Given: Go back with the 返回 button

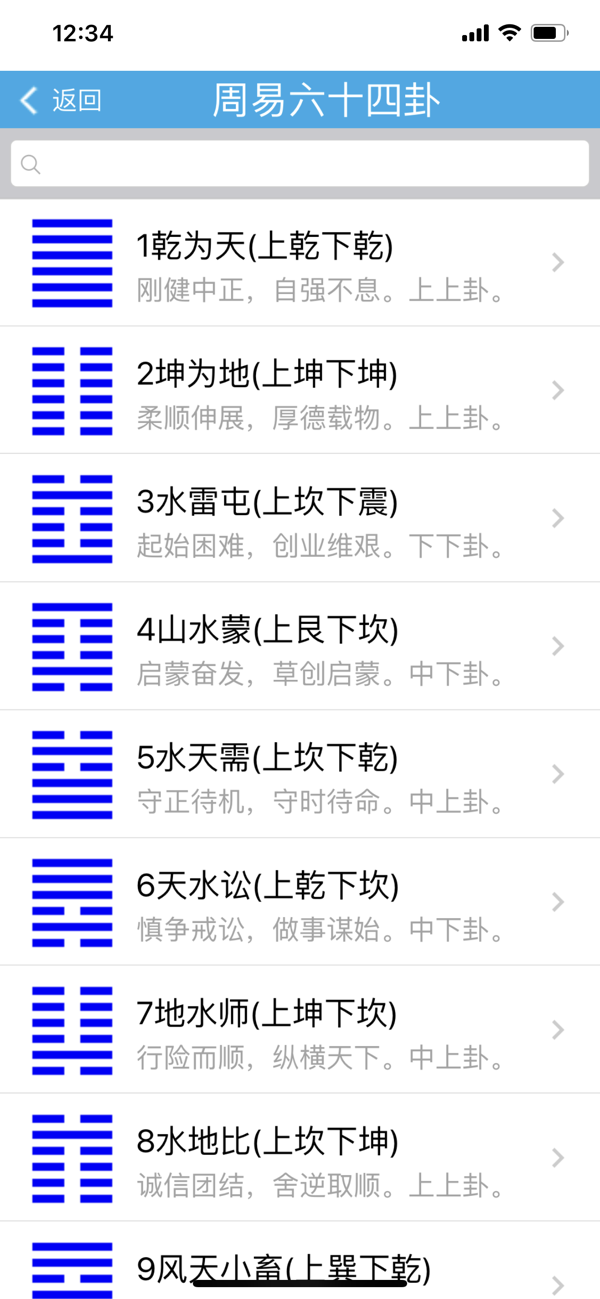Looking at the screenshot, I should tap(61, 100).
